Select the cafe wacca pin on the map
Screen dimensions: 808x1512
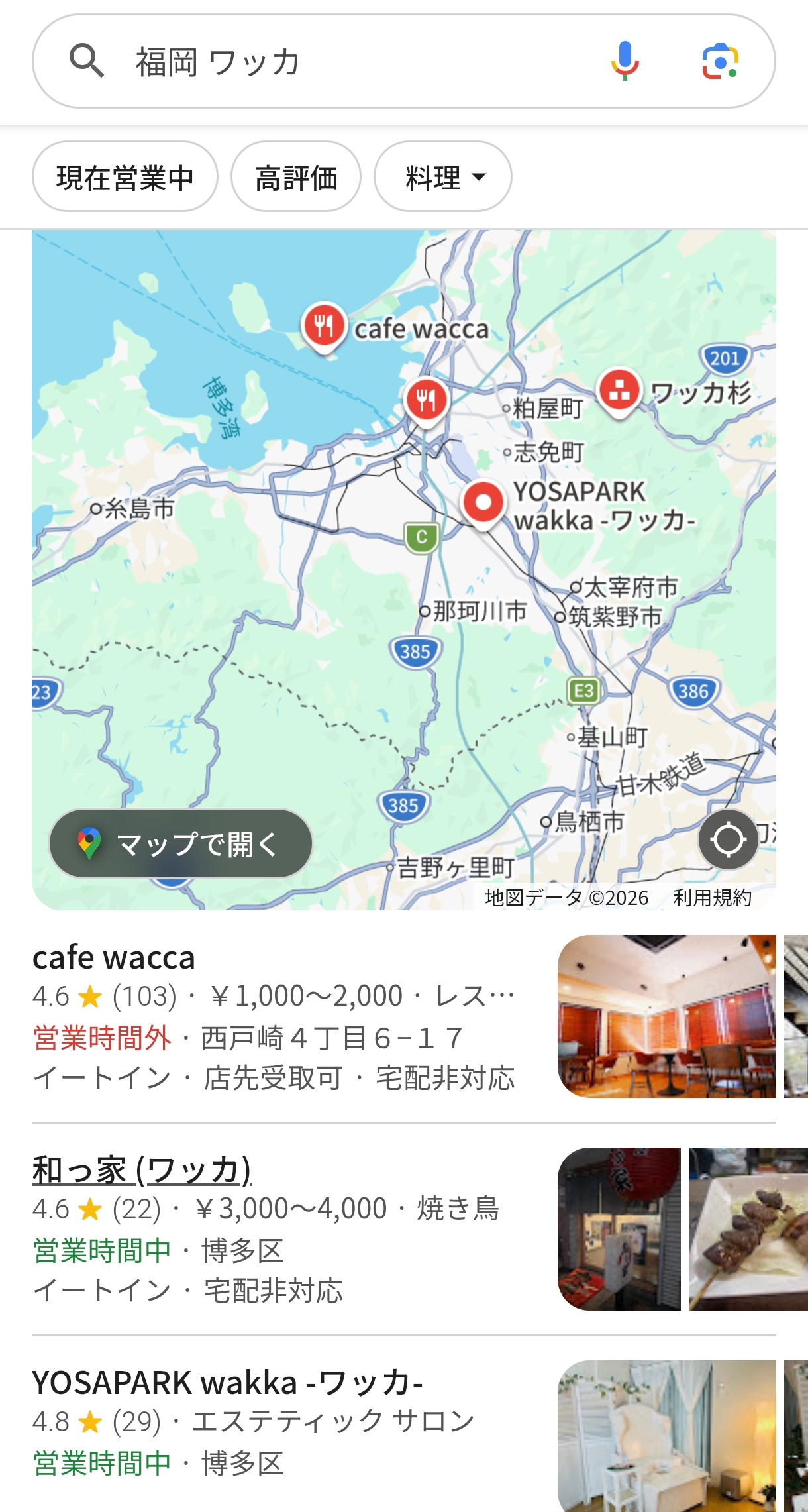point(324,326)
